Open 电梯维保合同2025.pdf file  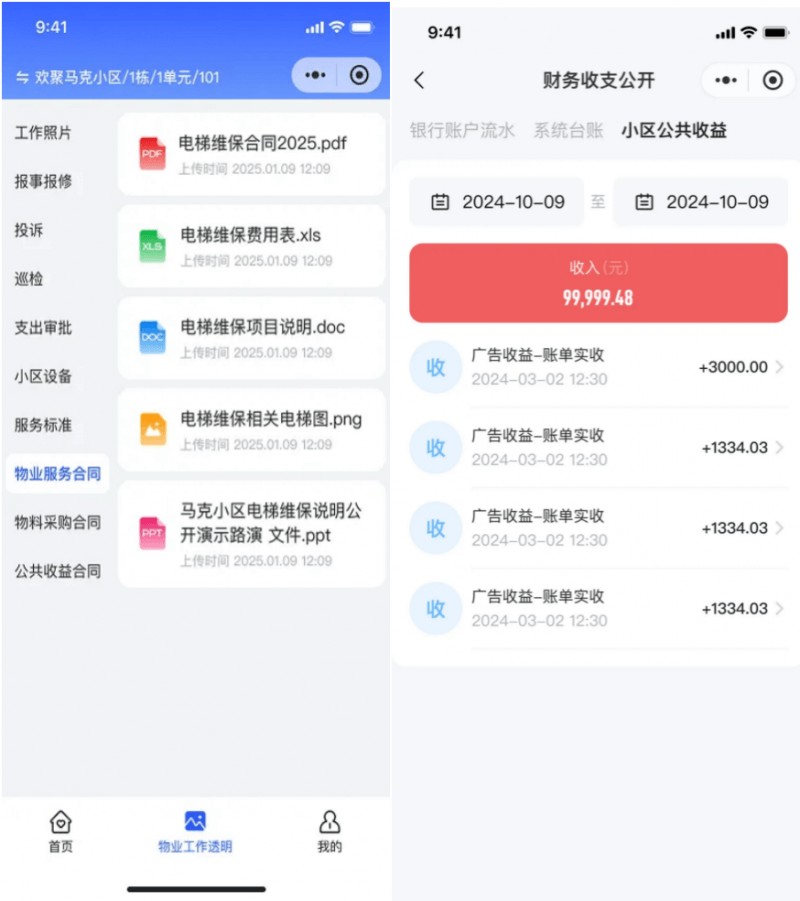click(x=252, y=154)
